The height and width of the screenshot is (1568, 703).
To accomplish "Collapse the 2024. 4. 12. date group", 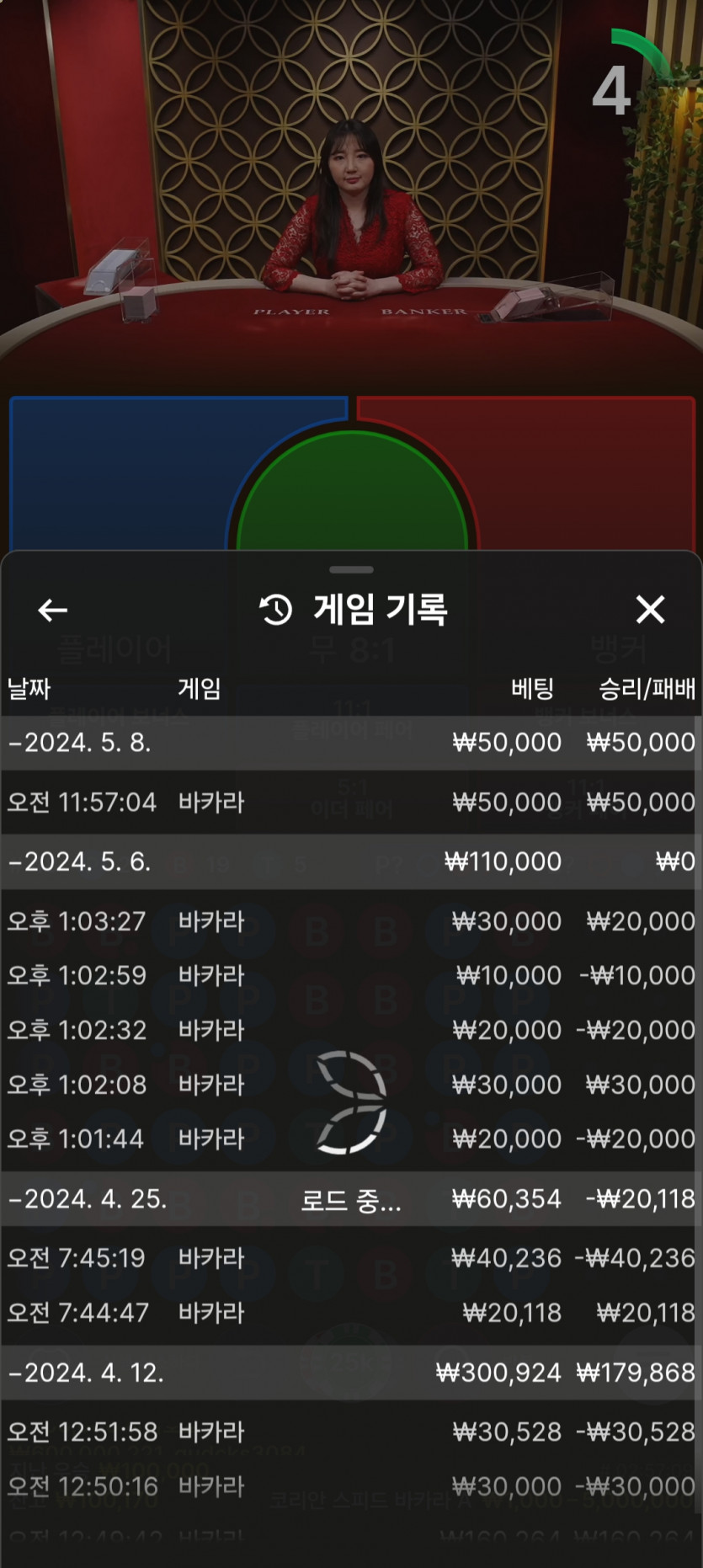I will 351,1373.
